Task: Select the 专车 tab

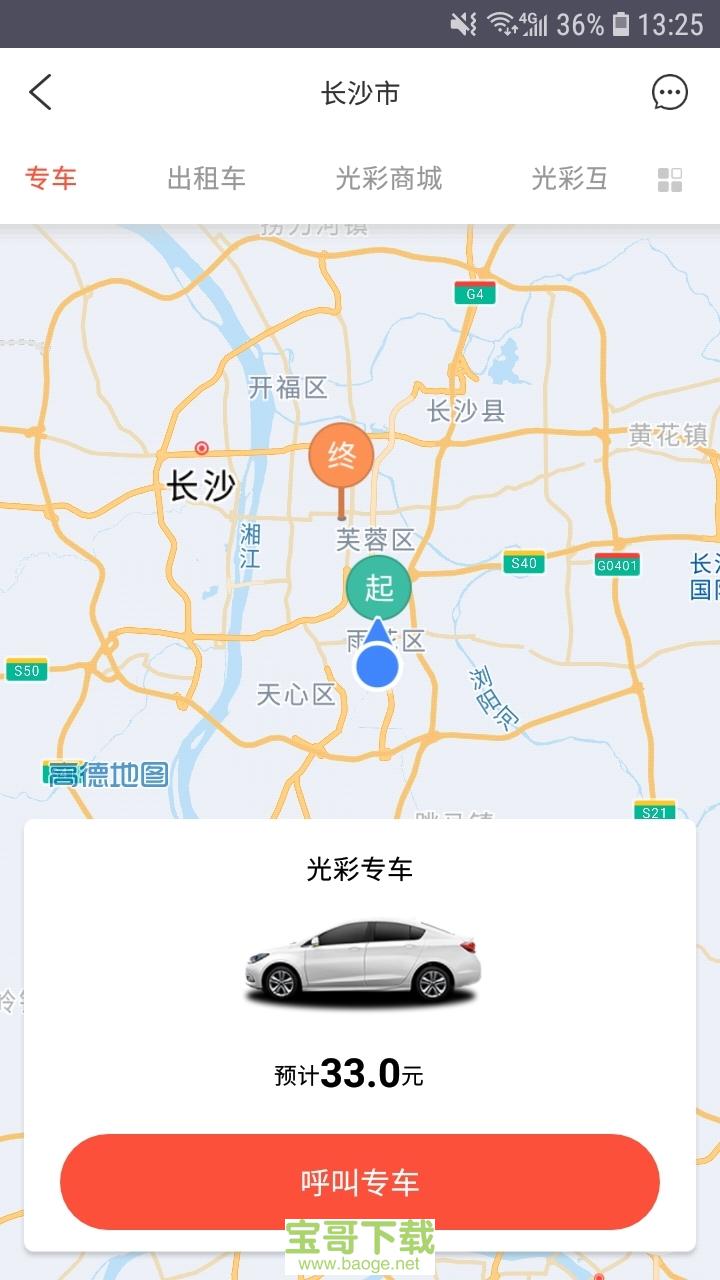Action: 52,178
